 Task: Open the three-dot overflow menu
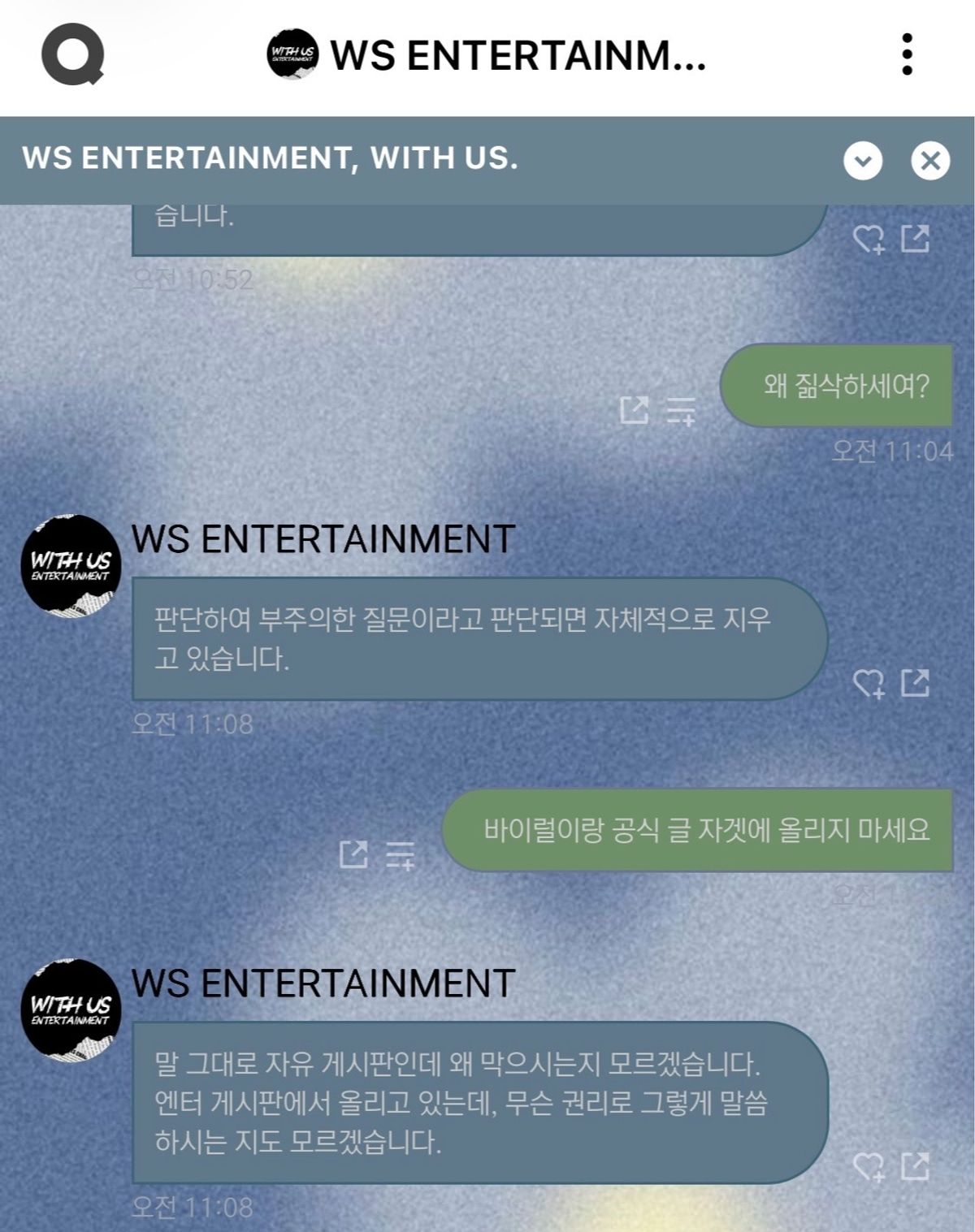[907, 54]
